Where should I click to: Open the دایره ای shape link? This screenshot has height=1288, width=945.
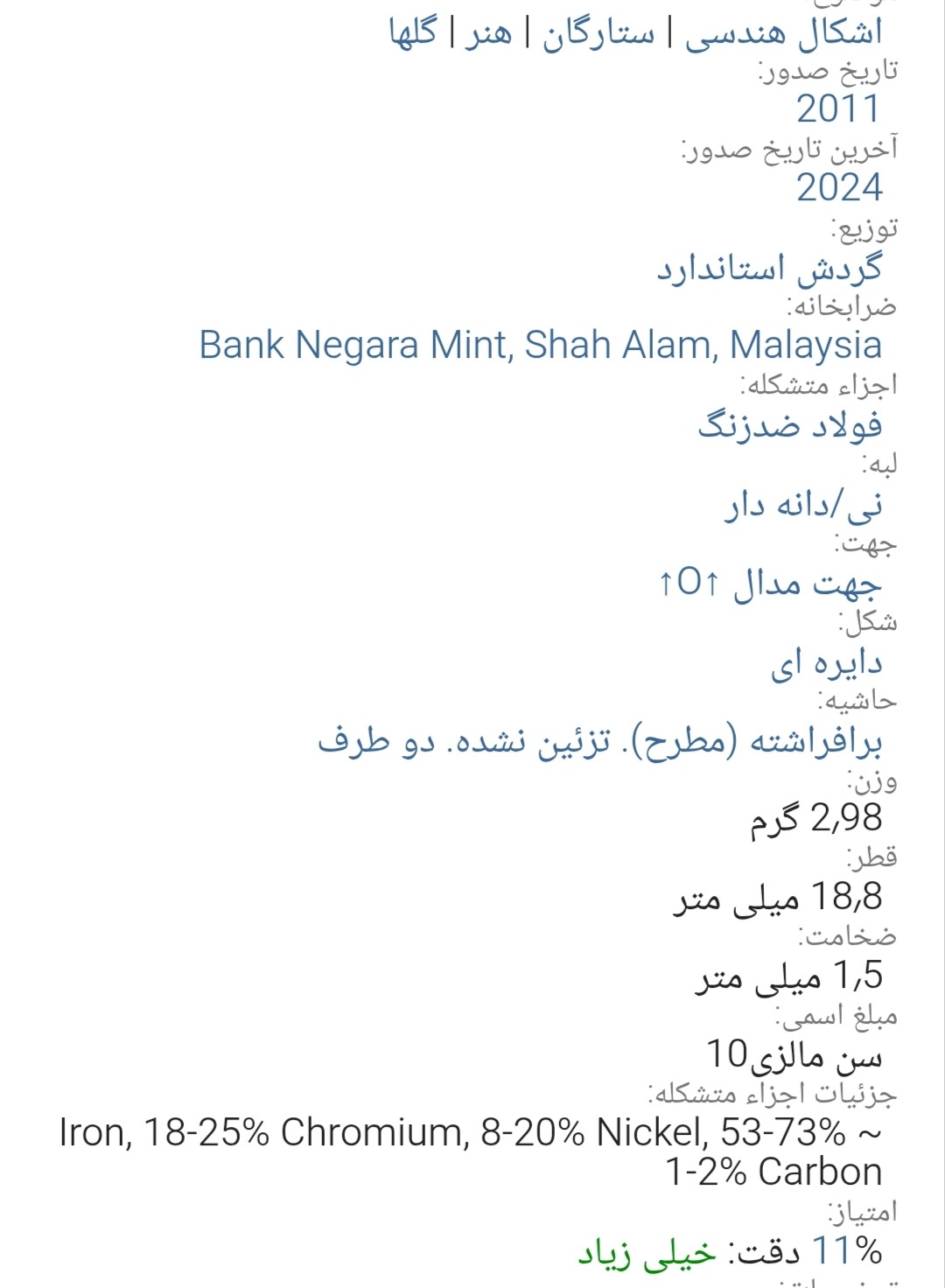(826, 662)
